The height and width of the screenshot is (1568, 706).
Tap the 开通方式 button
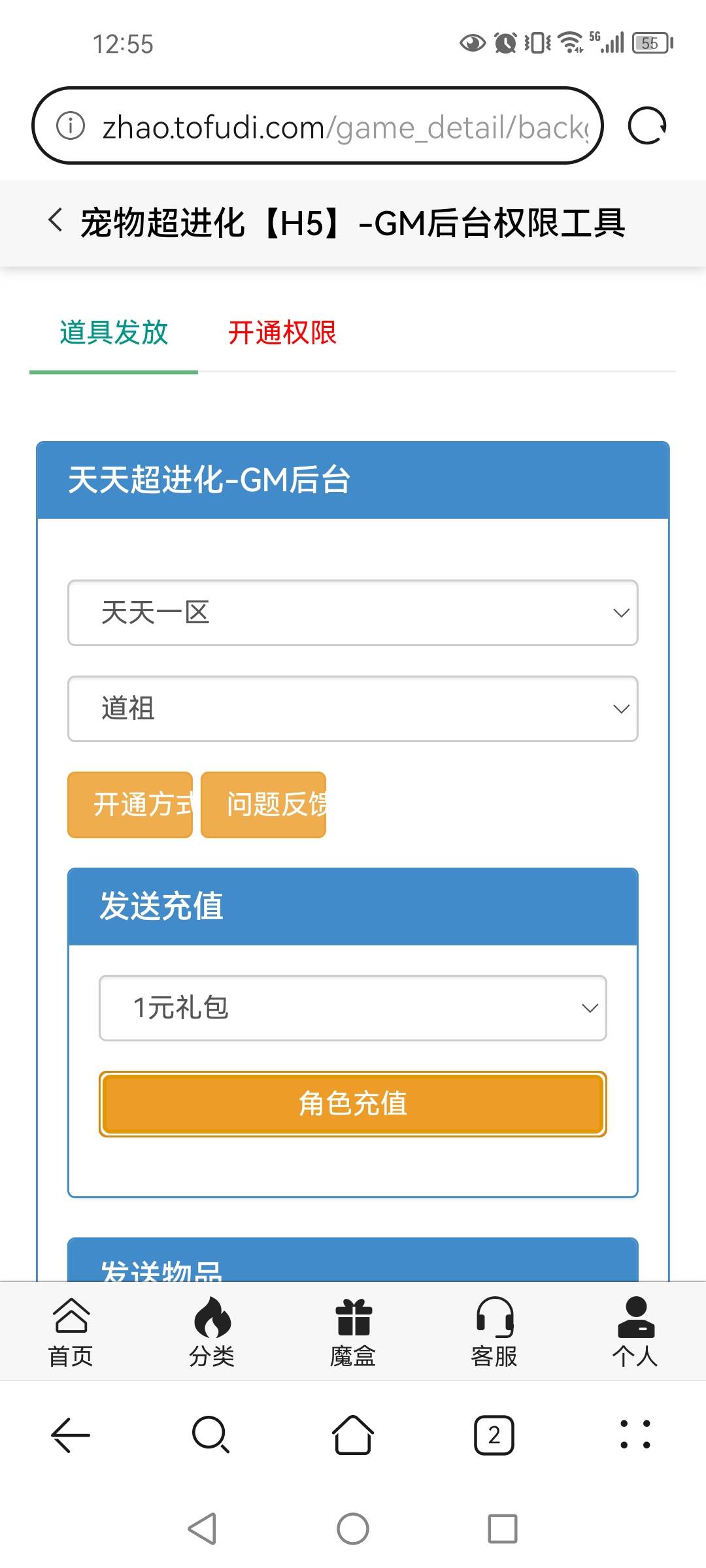pyautogui.click(x=130, y=805)
